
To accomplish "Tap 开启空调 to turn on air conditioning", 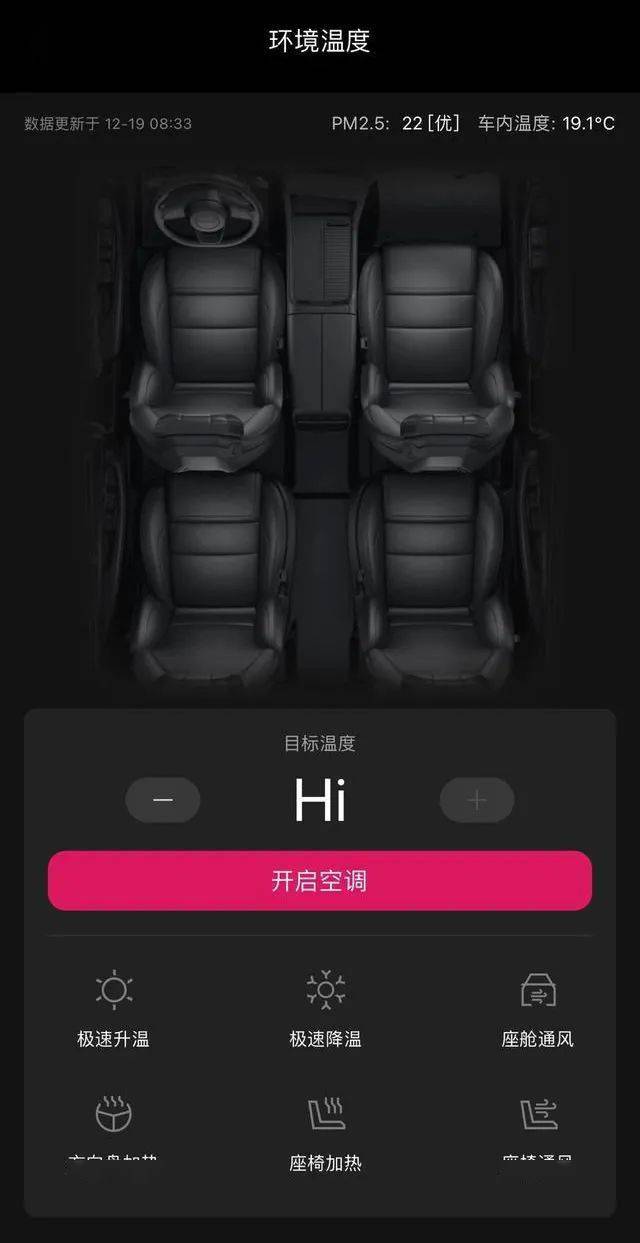I will pyautogui.click(x=320, y=881).
